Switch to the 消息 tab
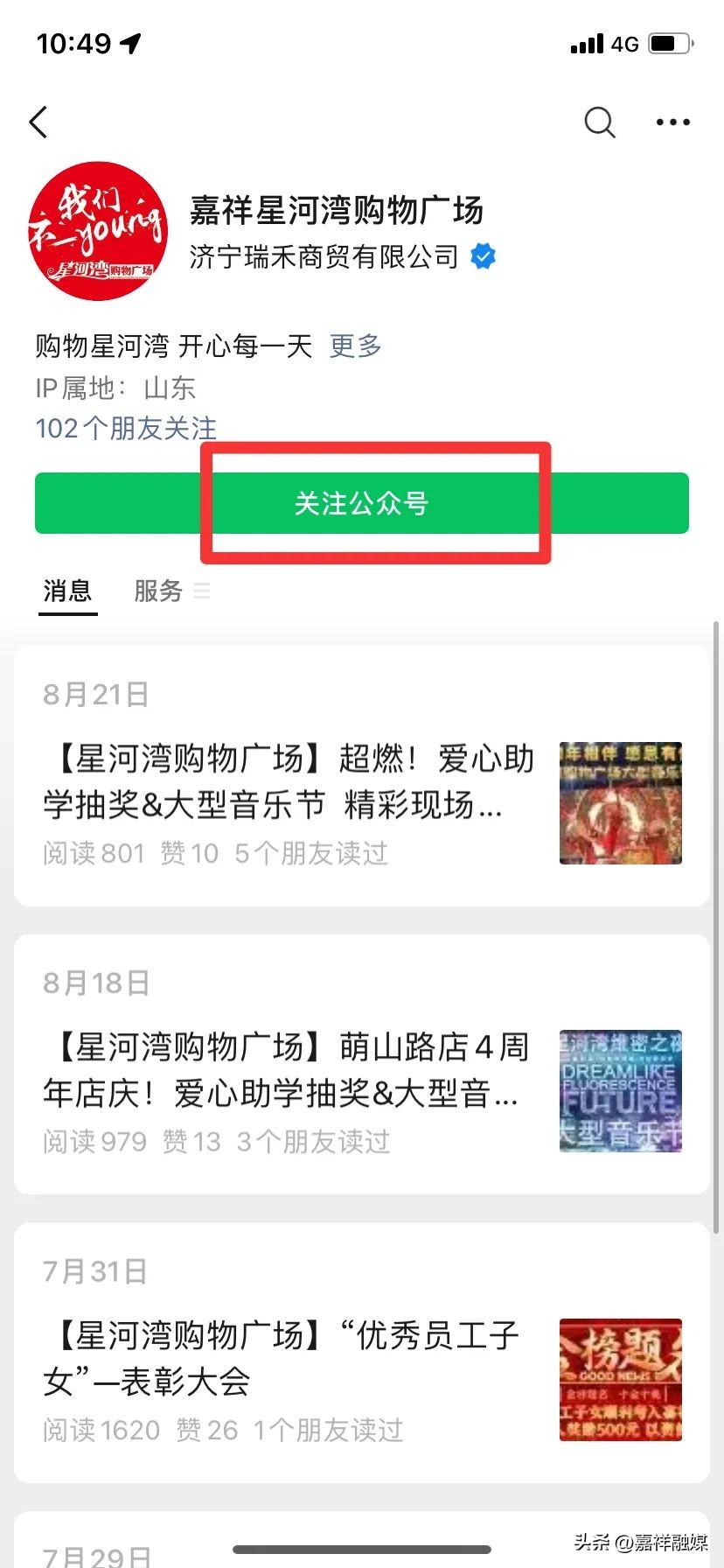Image resolution: width=724 pixels, height=1568 pixels. click(67, 591)
